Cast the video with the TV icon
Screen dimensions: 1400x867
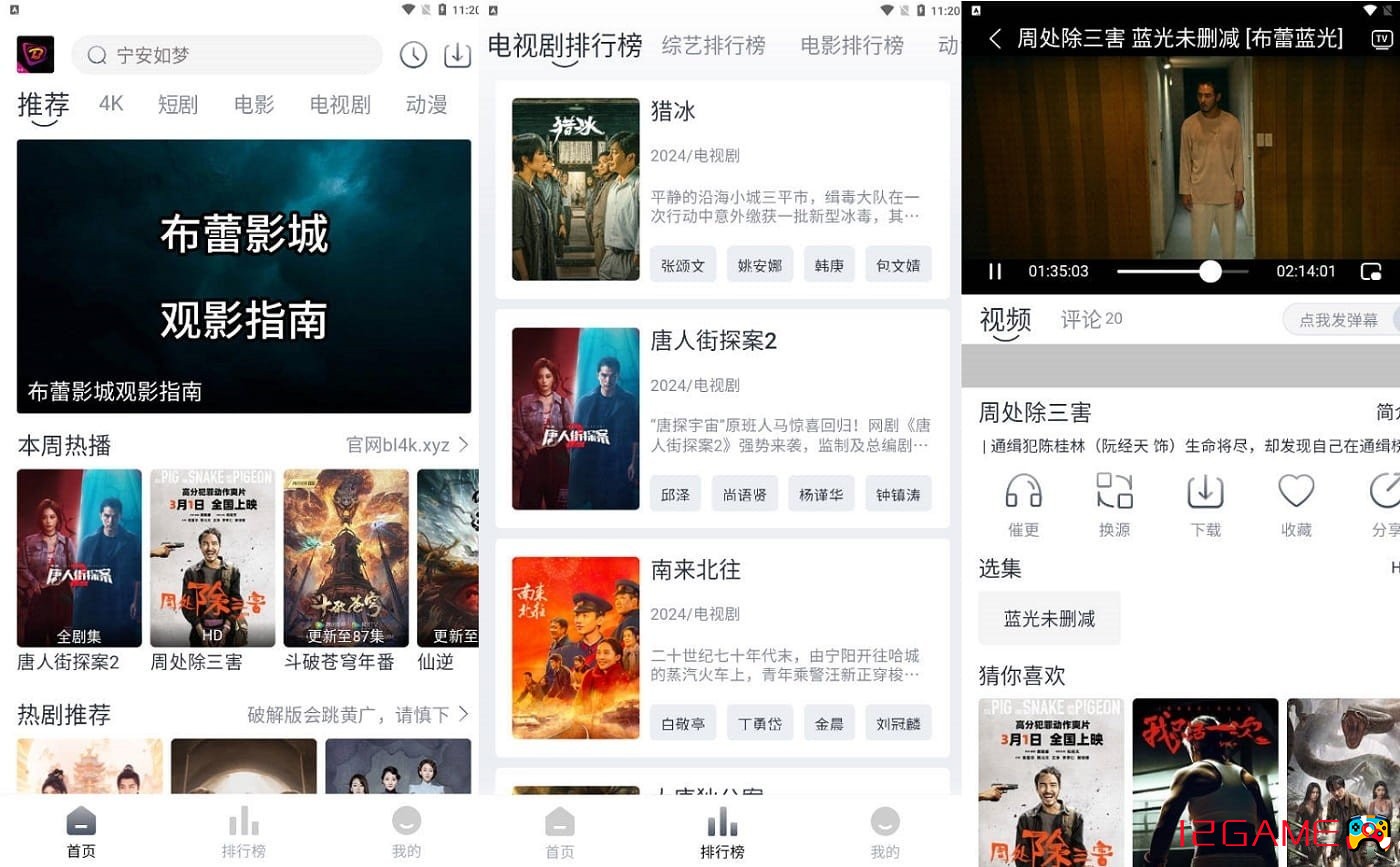coord(1382,40)
